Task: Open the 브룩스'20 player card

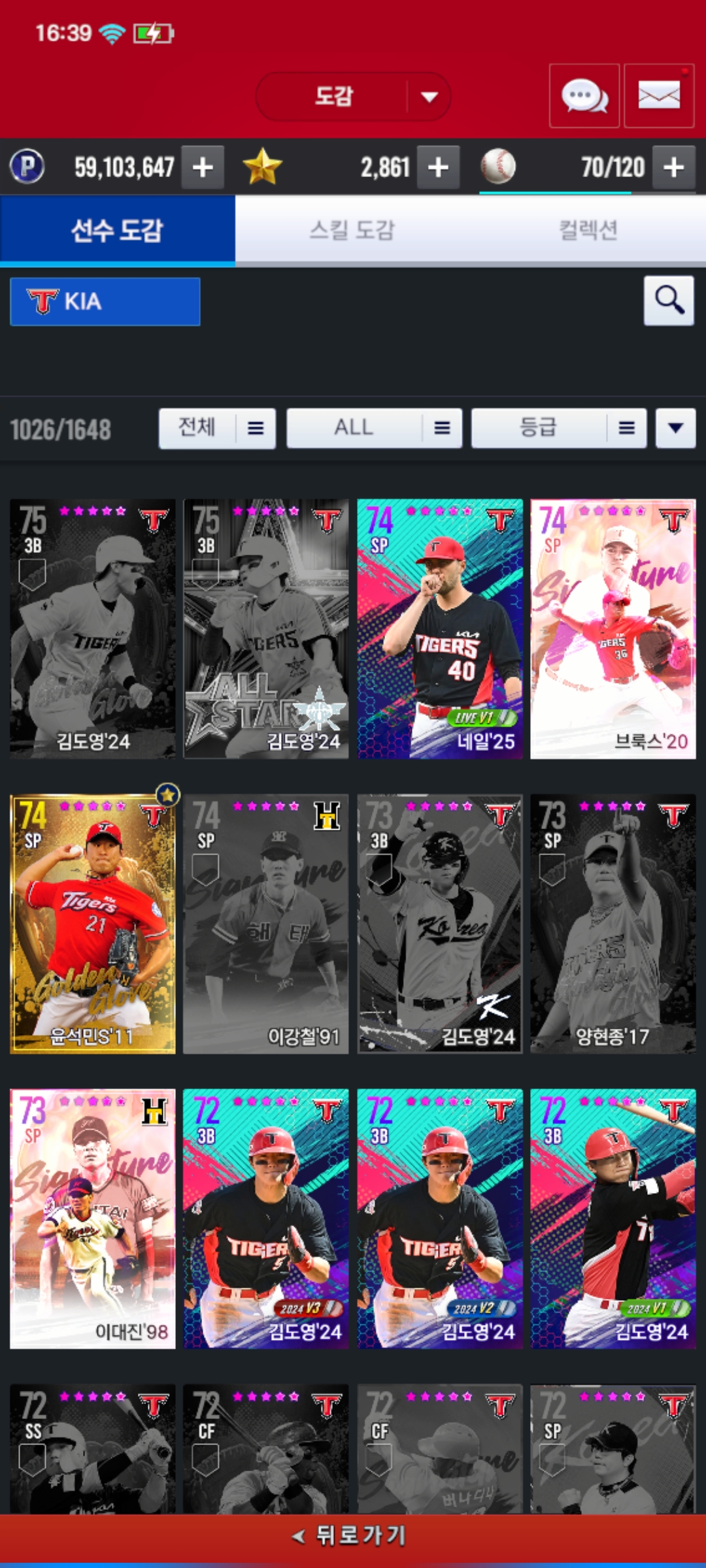Action: [x=613, y=629]
